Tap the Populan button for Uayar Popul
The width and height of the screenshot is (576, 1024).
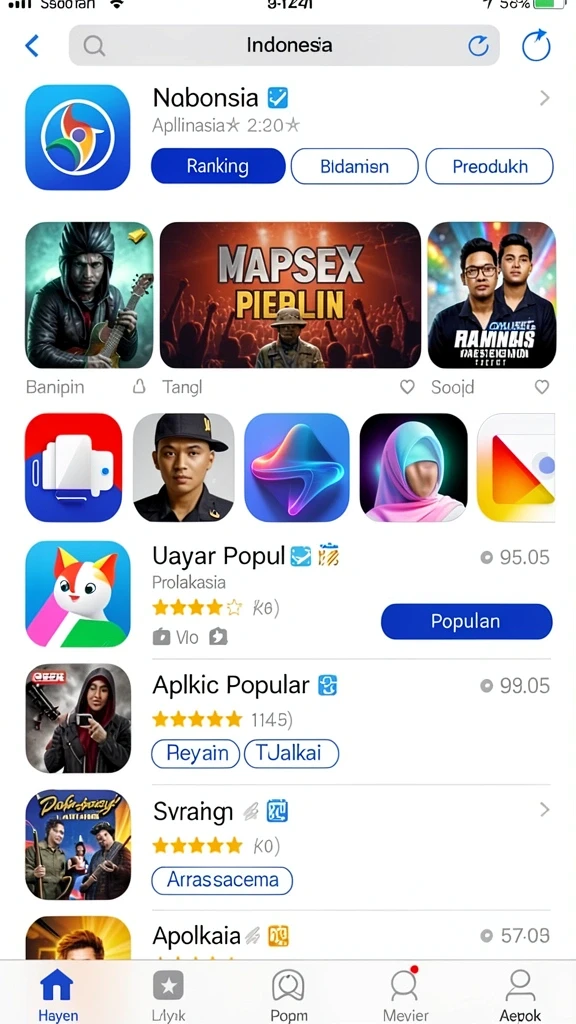[x=466, y=621]
